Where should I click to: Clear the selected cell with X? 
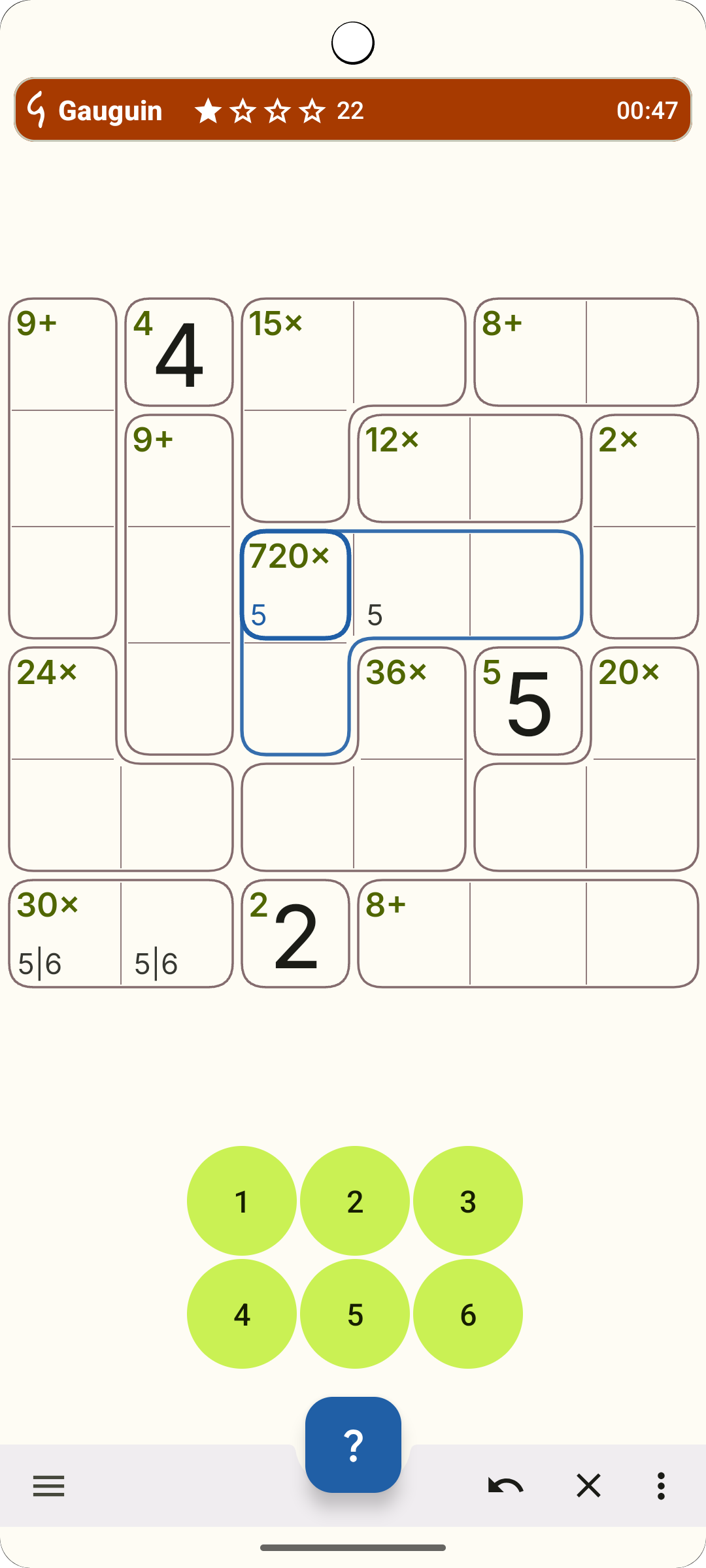click(x=588, y=1486)
